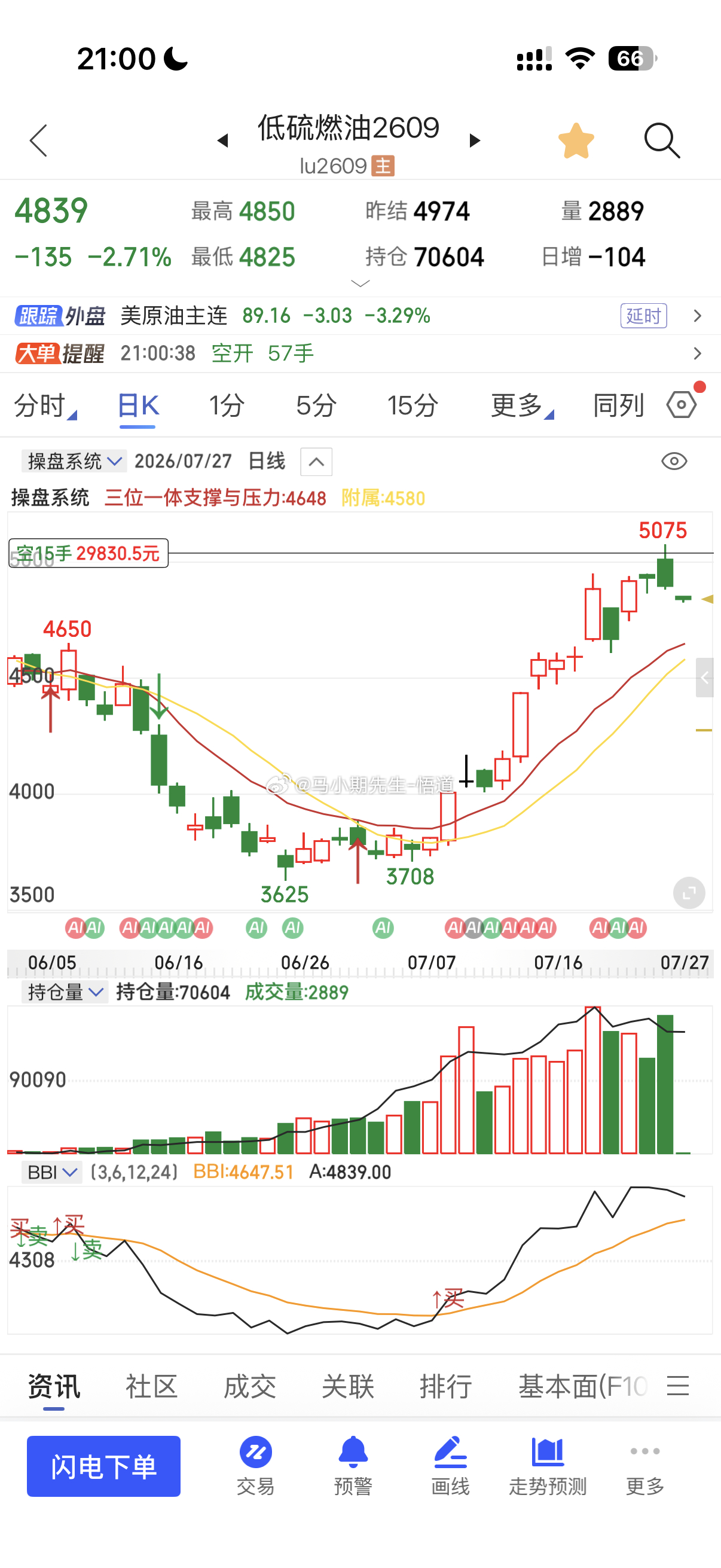The image size is (721, 1568).
Task: Select the 15分 chart period
Action: [x=413, y=405]
